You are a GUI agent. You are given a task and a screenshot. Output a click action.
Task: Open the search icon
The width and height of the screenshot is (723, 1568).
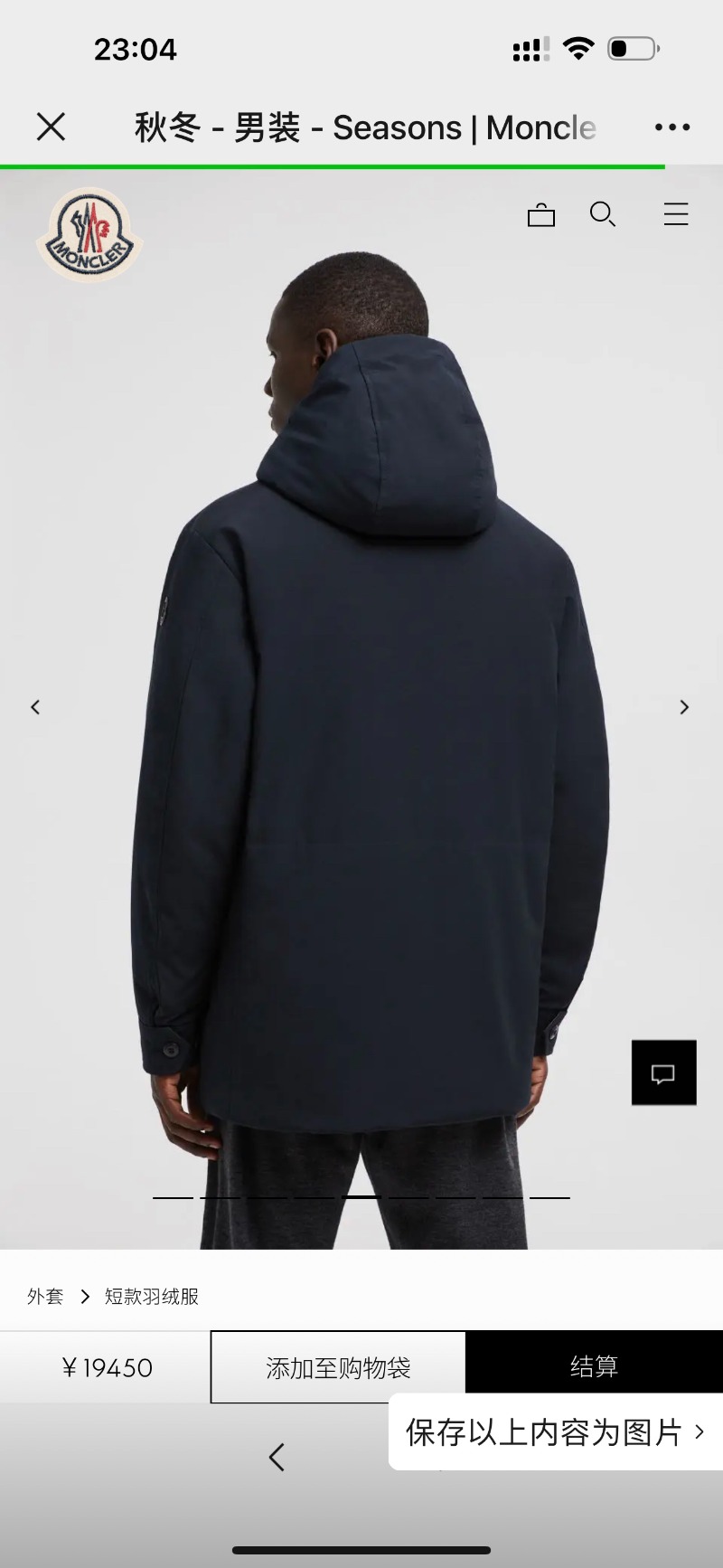point(603,215)
